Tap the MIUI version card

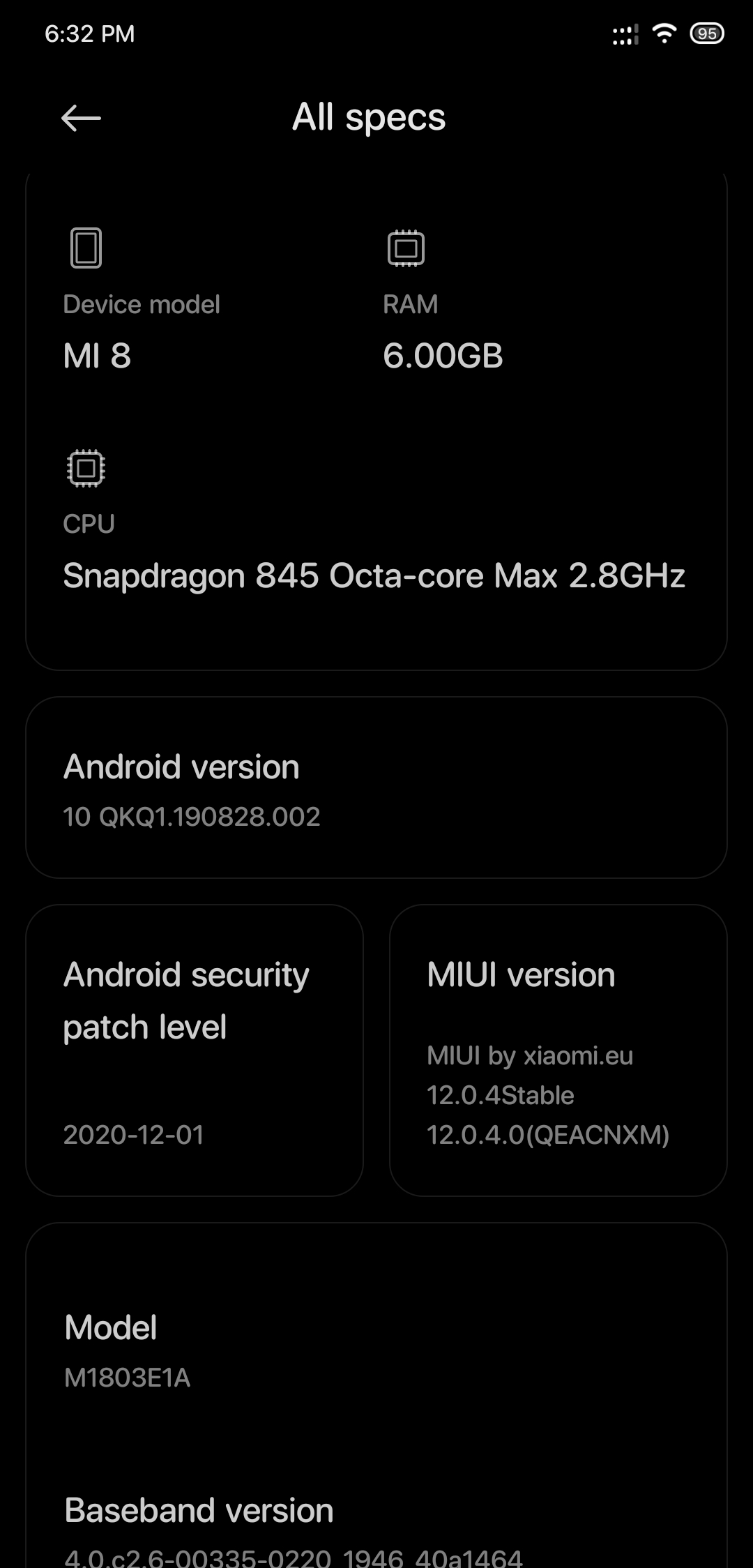(558, 1050)
